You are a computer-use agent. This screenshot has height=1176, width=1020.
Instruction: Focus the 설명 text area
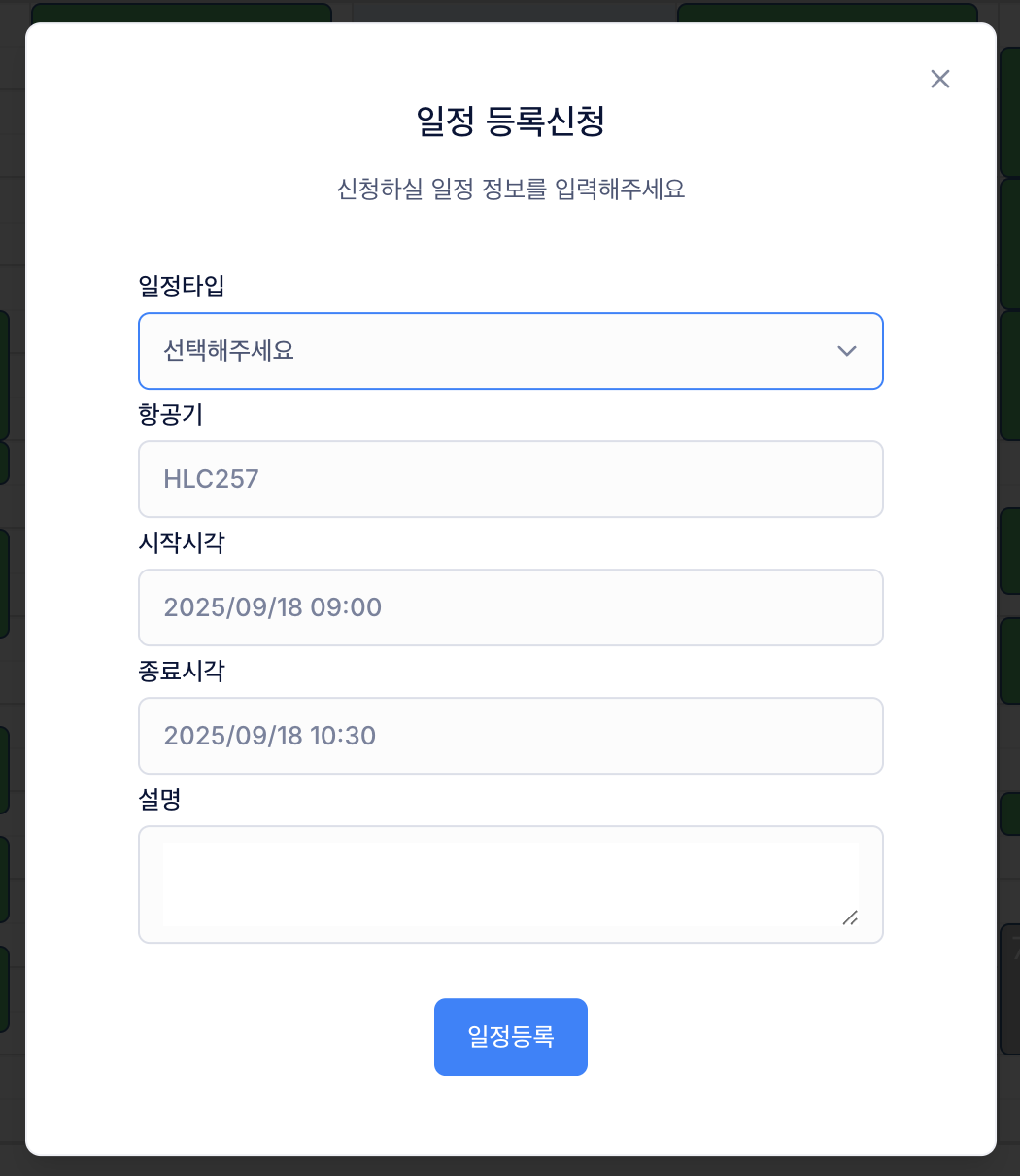click(x=510, y=883)
